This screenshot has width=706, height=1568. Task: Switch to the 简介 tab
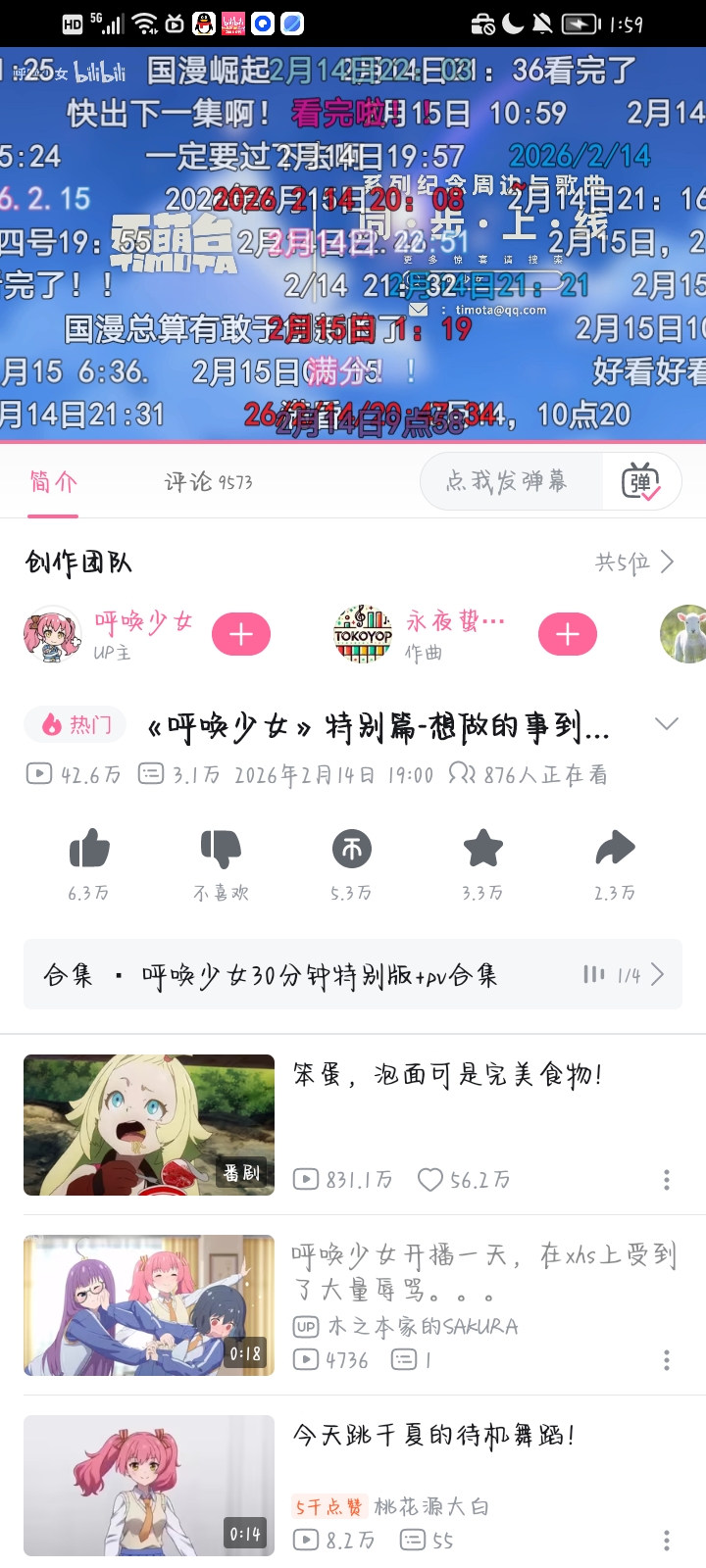[x=53, y=482]
